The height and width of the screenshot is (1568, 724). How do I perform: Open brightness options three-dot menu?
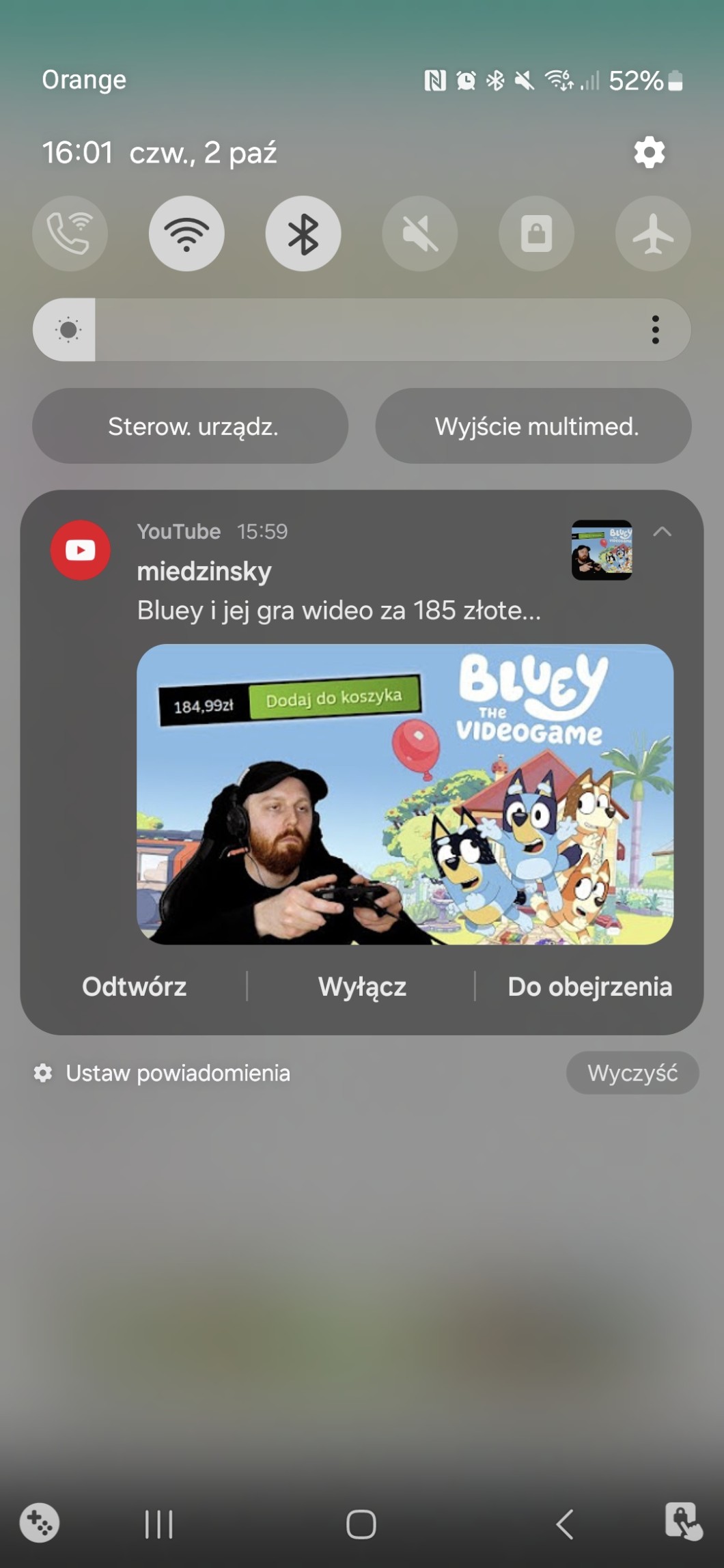[655, 330]
